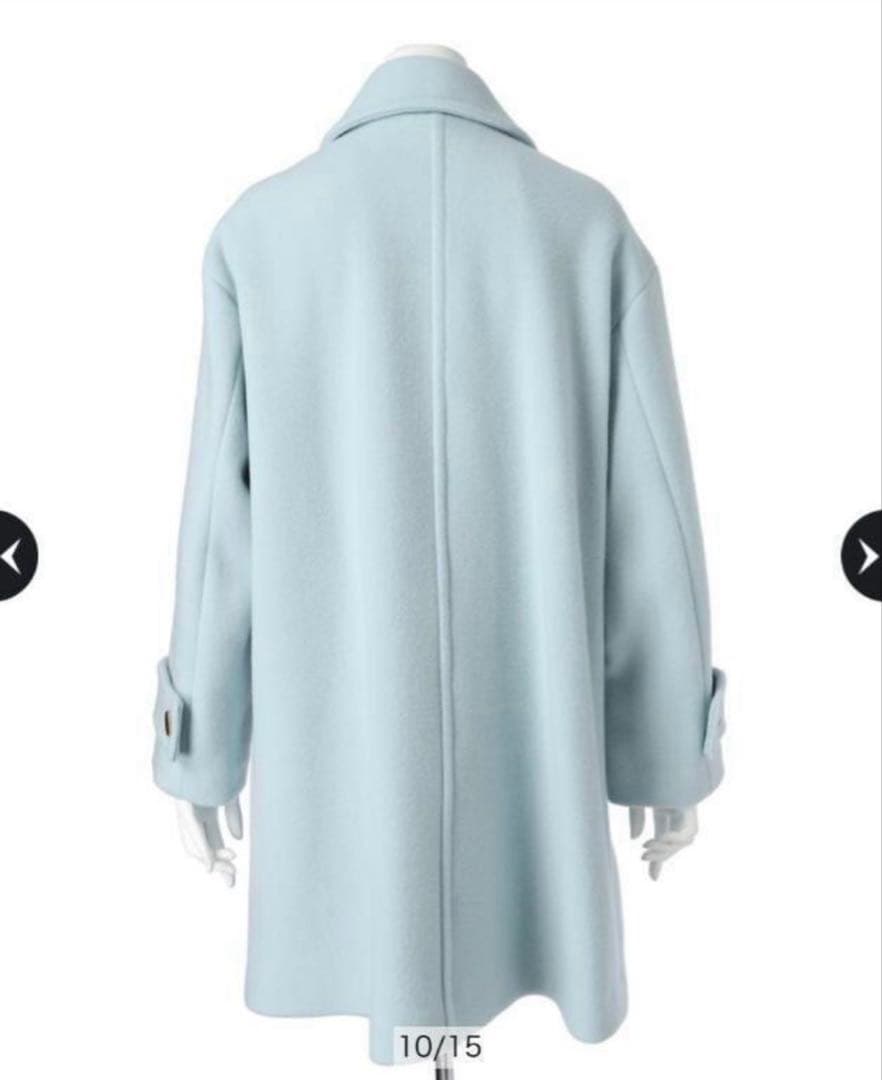Go to the previous product photo

(x=14, y=555)
